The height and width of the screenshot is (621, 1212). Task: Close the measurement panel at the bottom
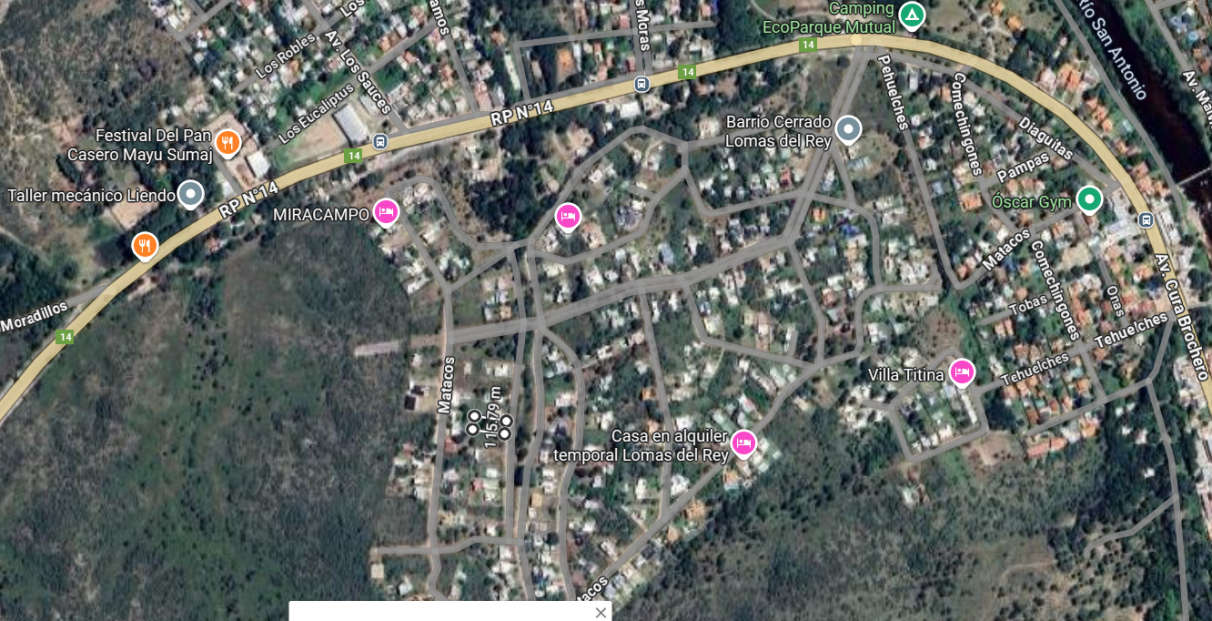coord(600,612)
